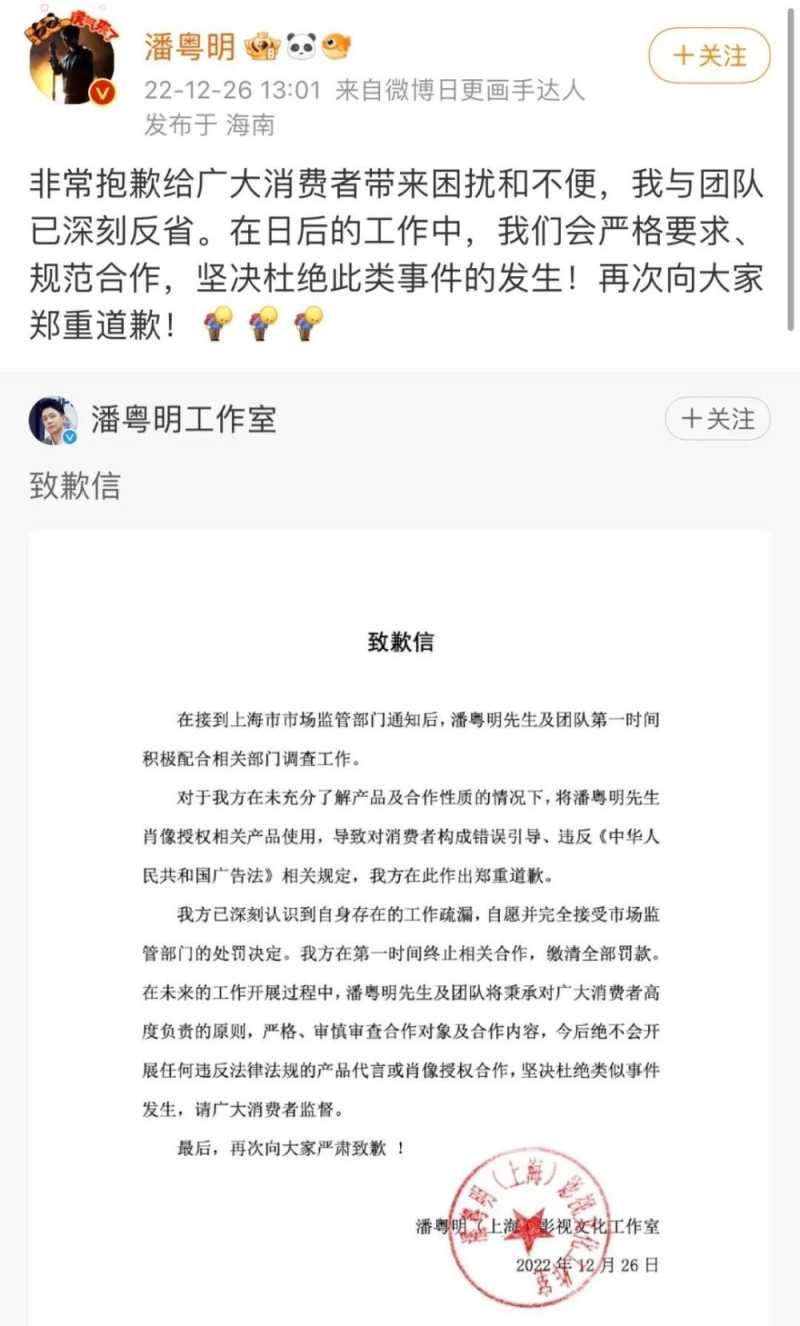This screenshot has width=800, height=1326.
Task: Open 潘粤明工作室 profile avatar
Action: [x=53, y=420]
